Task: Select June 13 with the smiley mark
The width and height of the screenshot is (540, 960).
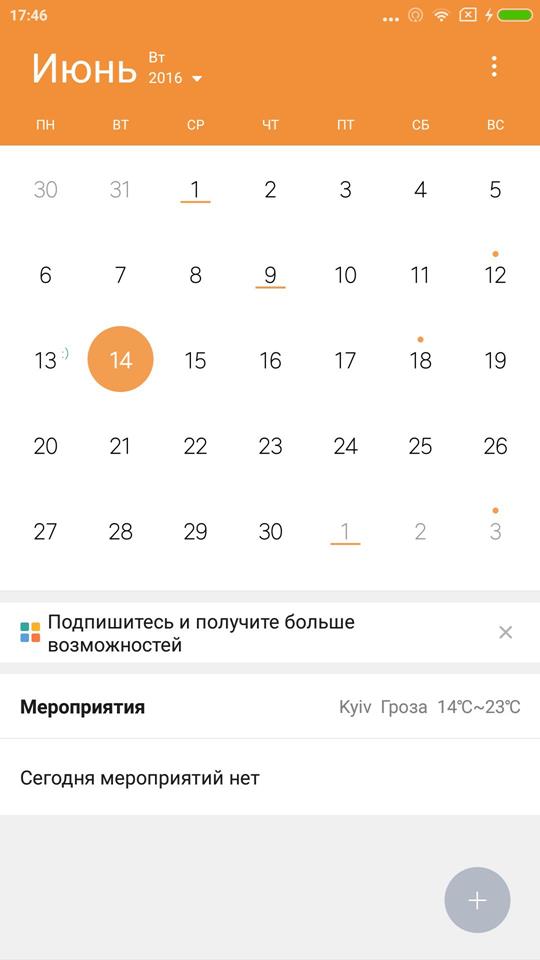Action: 46,360
